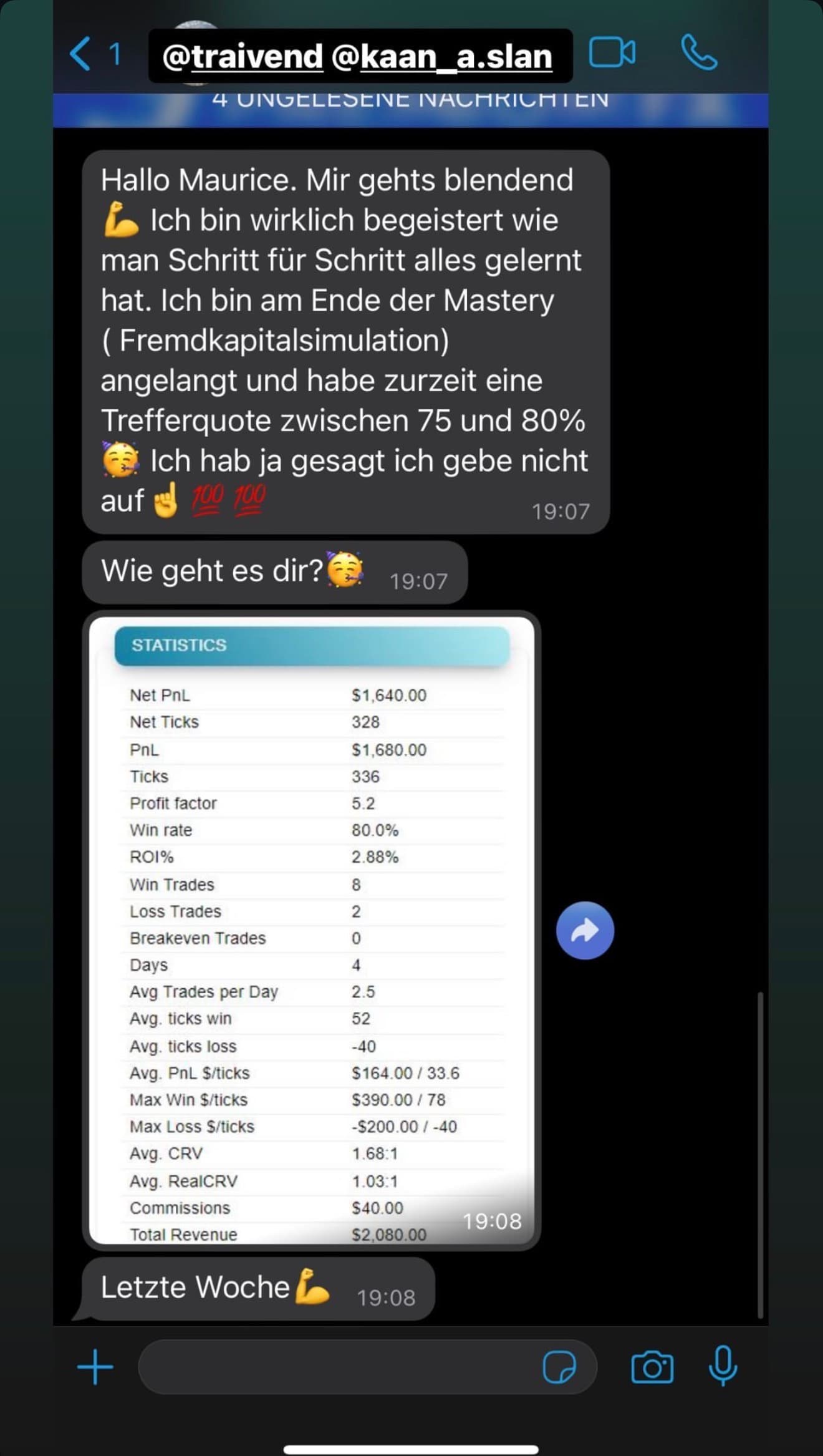Tap the home indicator bar at the bottom
The width and height of the screenshot is (823, 1456).
[x=412, y=1447]
